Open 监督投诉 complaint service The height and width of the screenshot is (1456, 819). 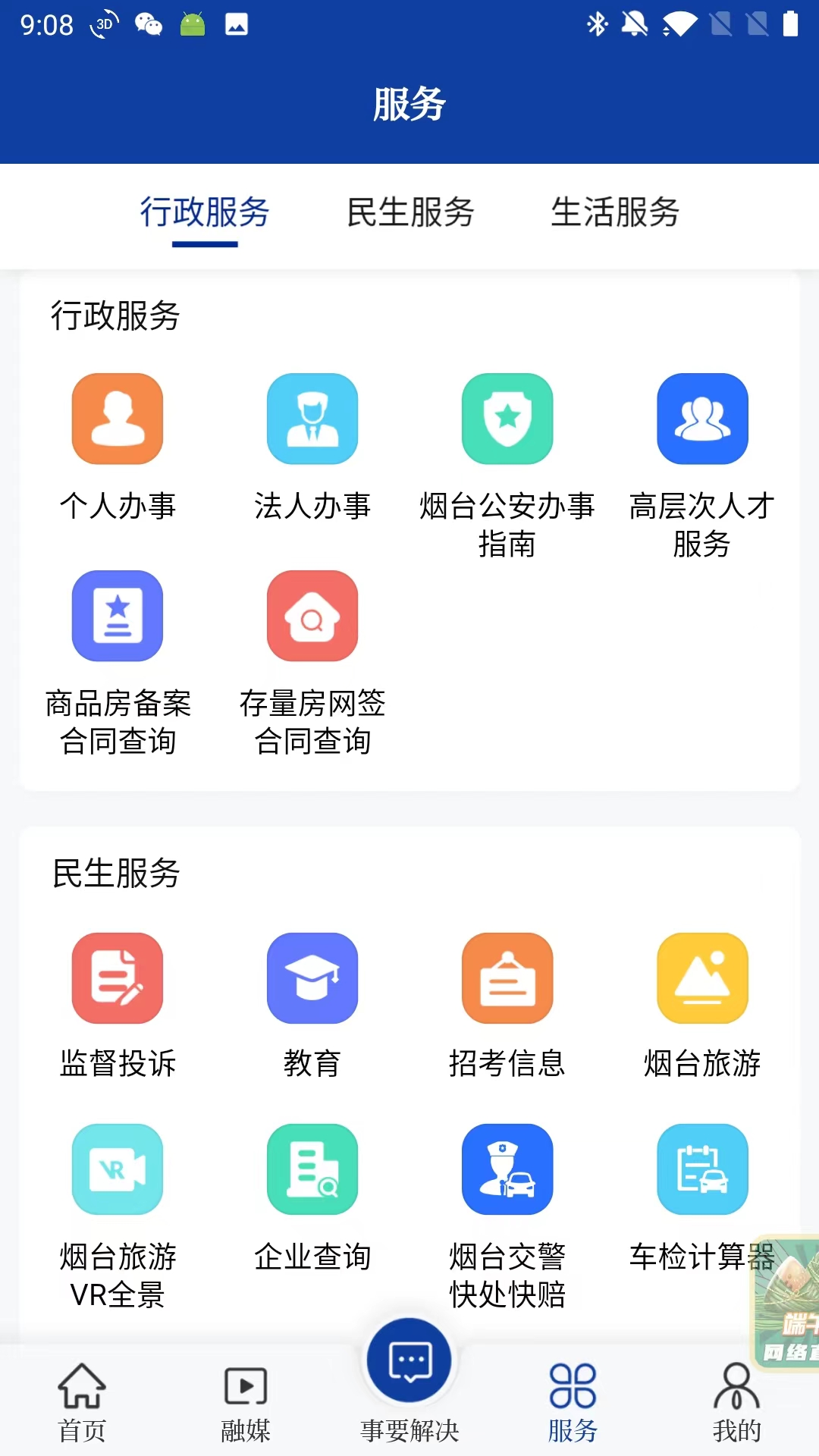117,1009
